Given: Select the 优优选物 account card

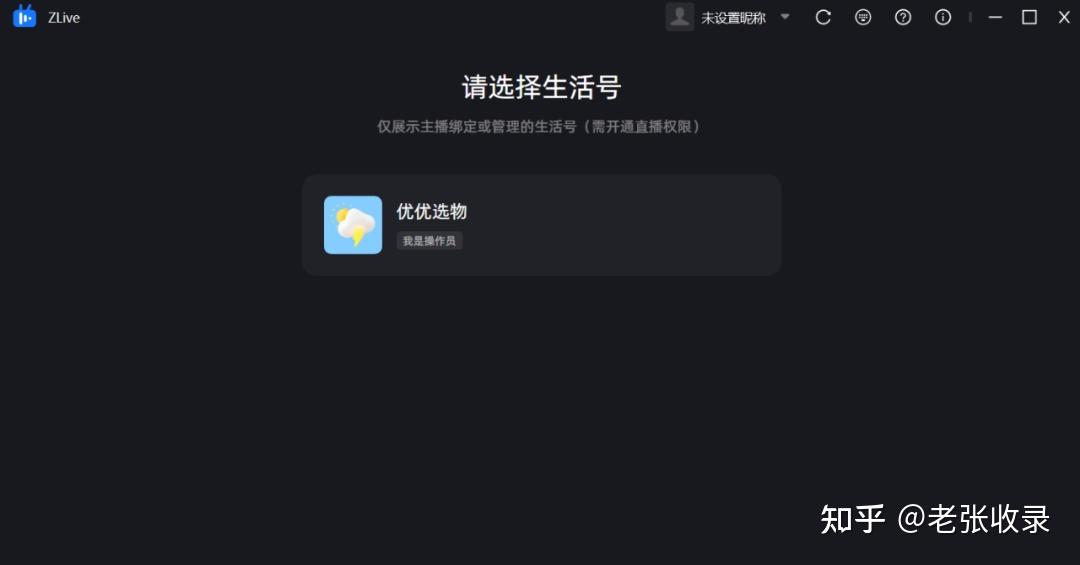Looking at the screenshot, I should tap(541, 225).
